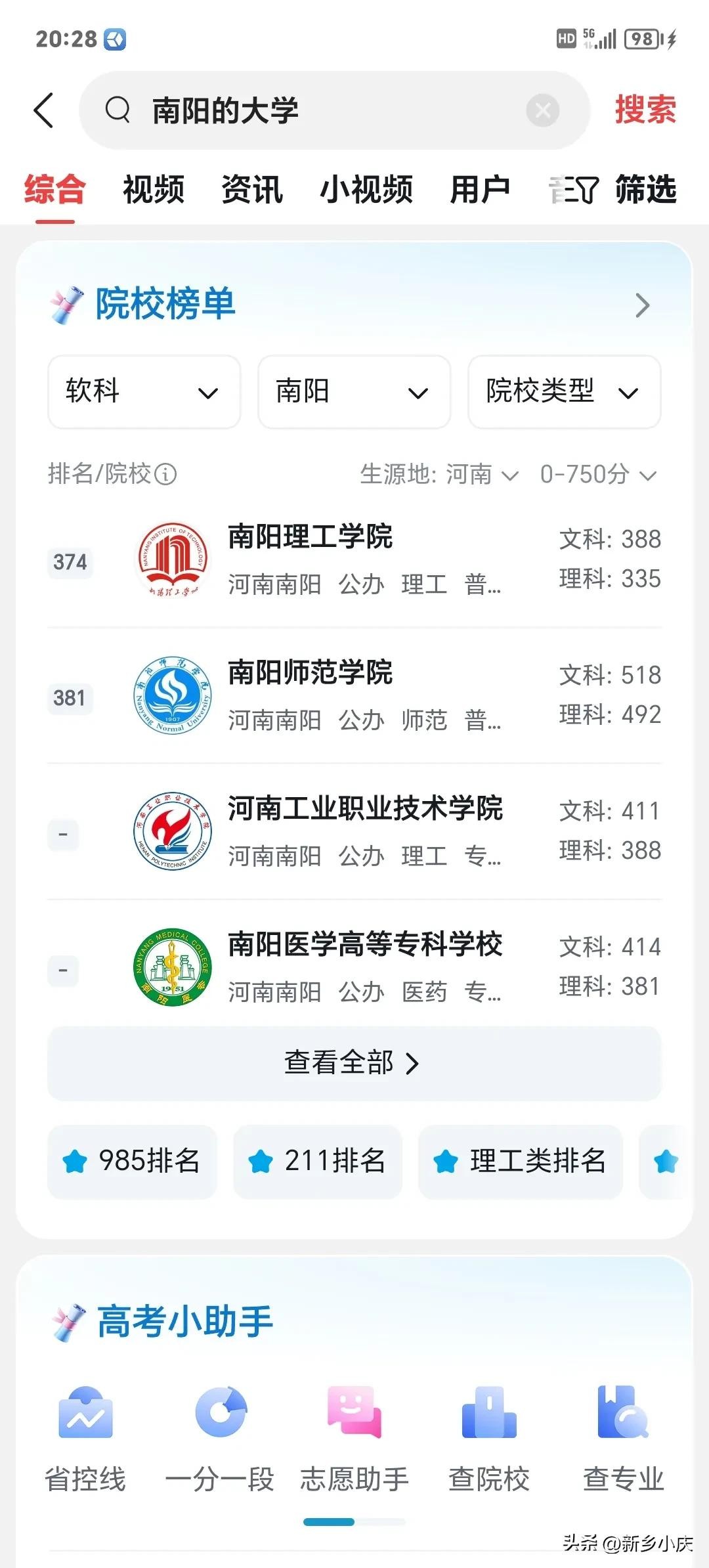Switch to the 资讯 tab

pyautogui.click(x=252, y=190)
